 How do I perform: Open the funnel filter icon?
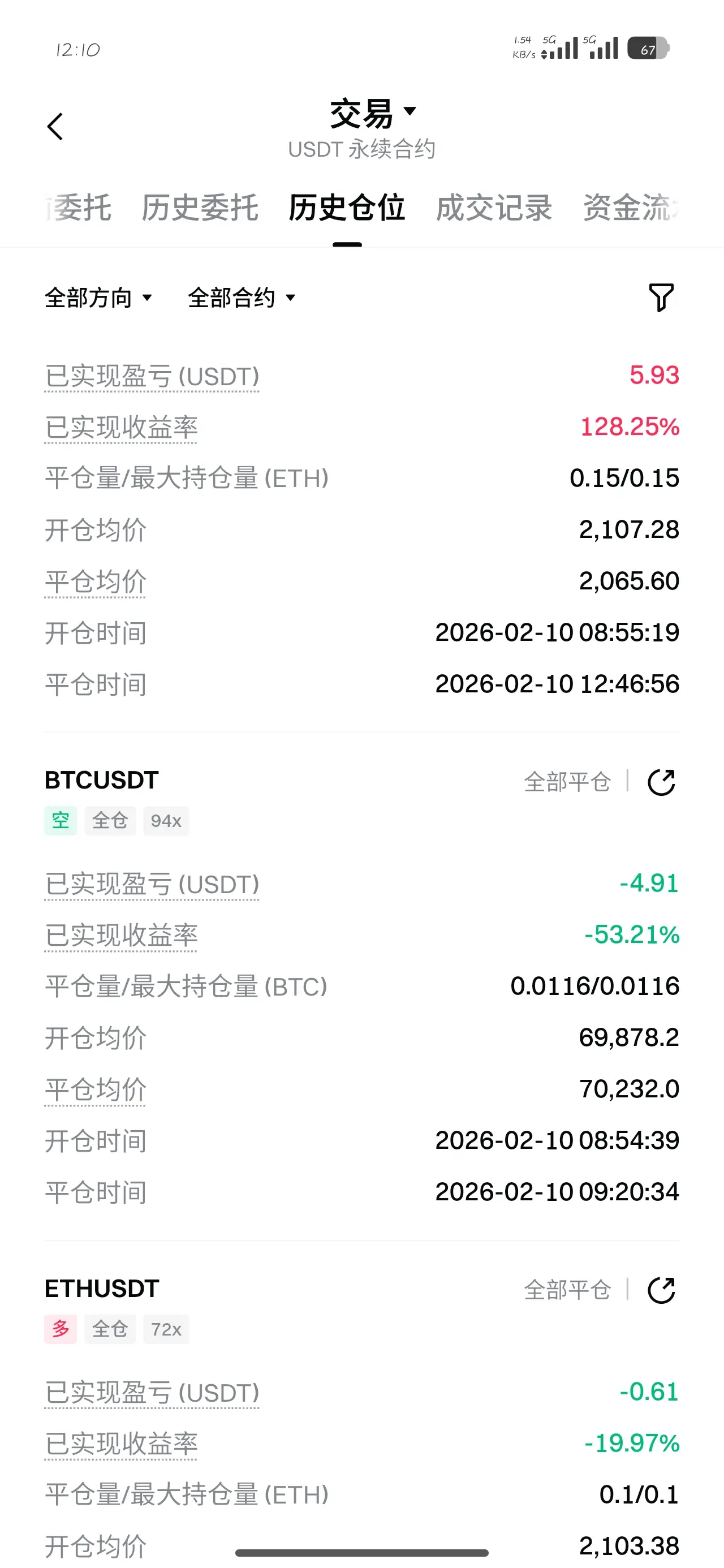(661, 298)
